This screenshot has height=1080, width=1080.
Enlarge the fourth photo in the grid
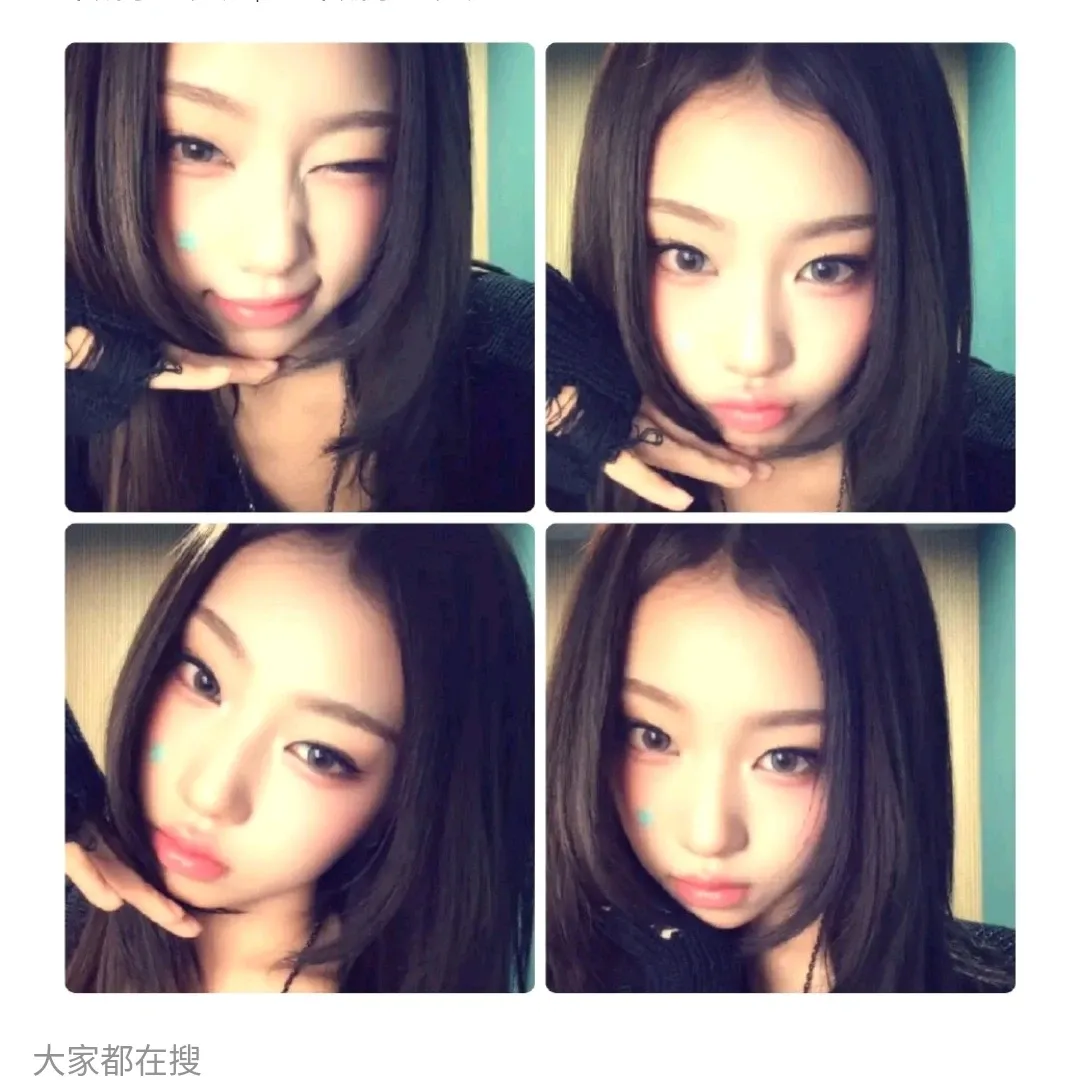coord(780,757)
